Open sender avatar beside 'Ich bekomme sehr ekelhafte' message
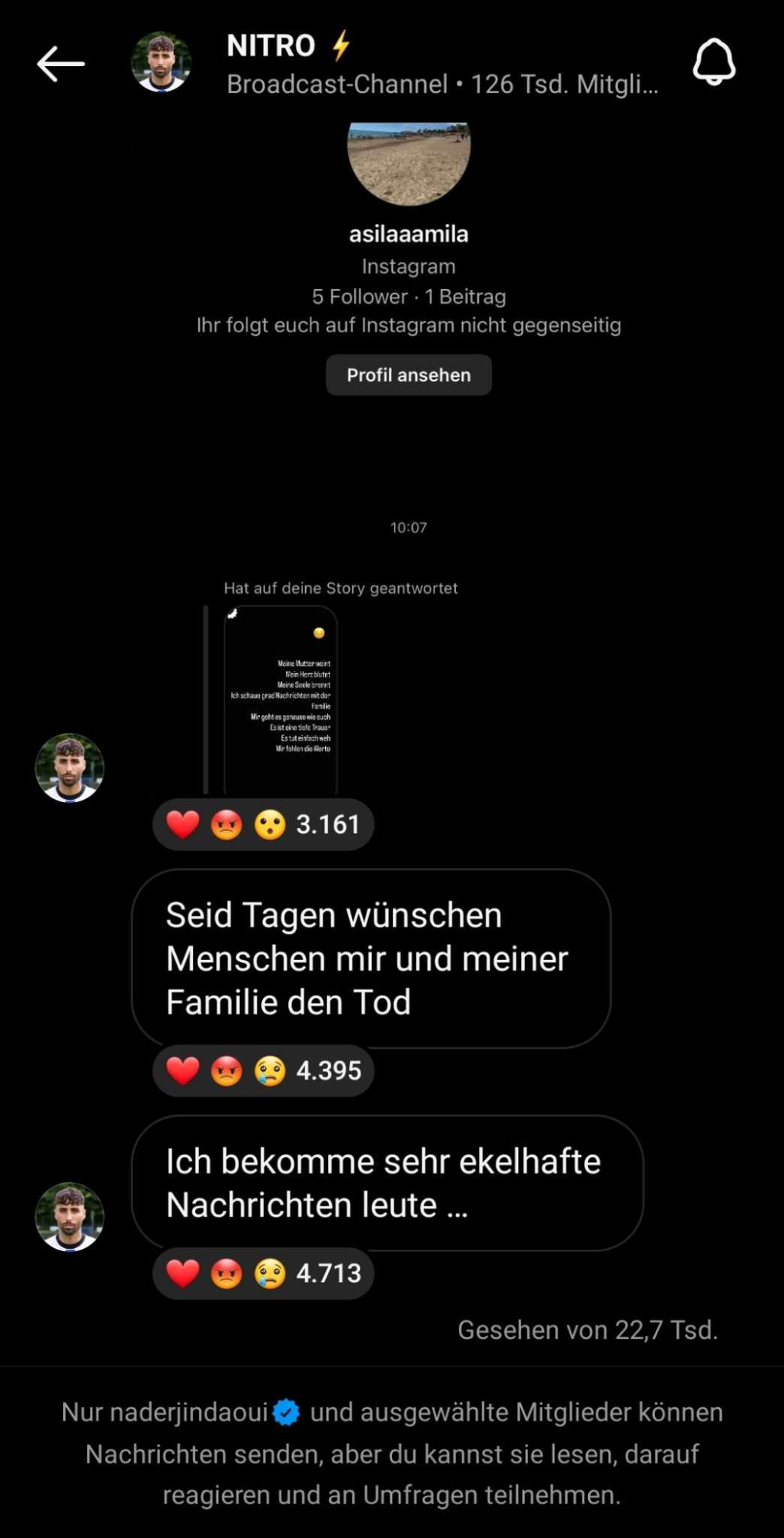This screenshot has width=784, height=1538. (x=70, y=1217)
